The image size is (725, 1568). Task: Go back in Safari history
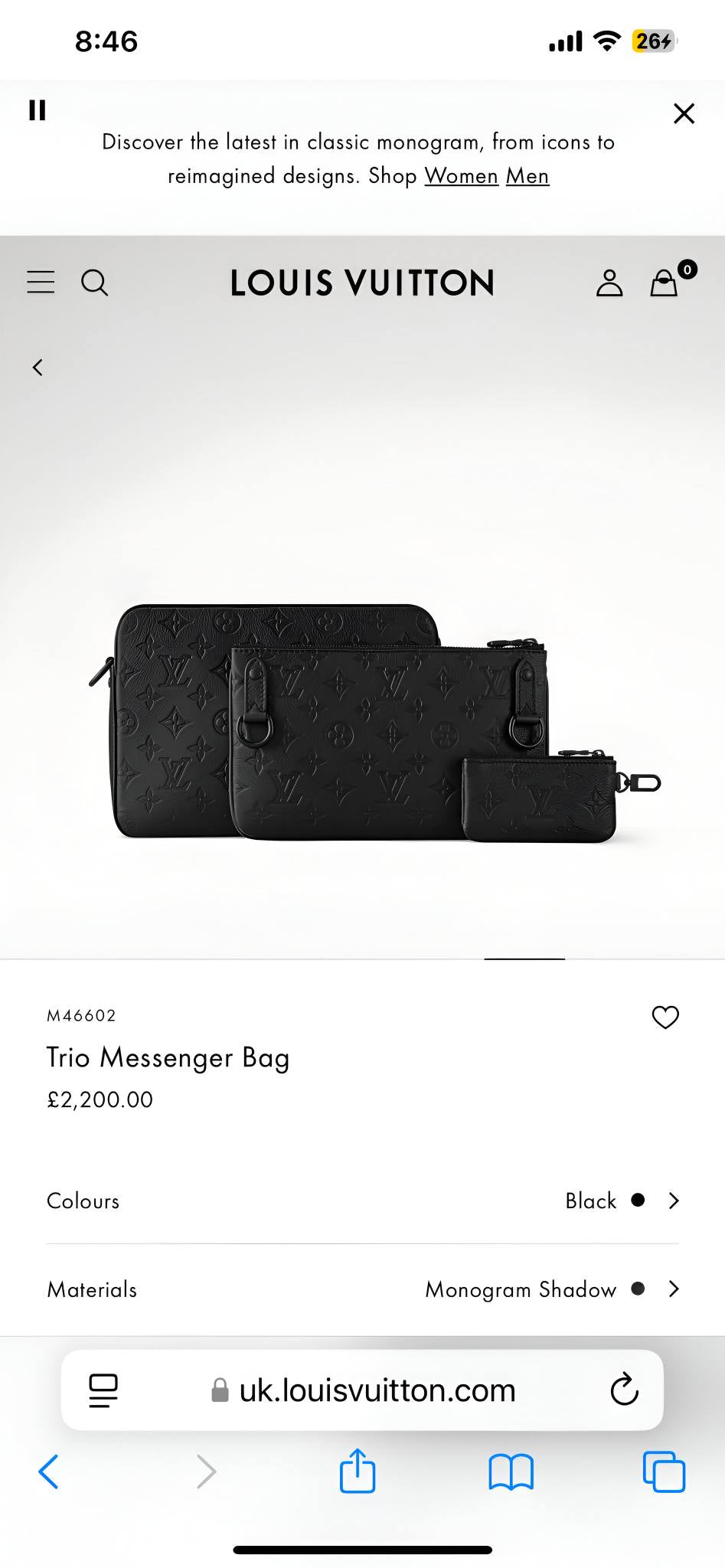(x=48, y=1471)
